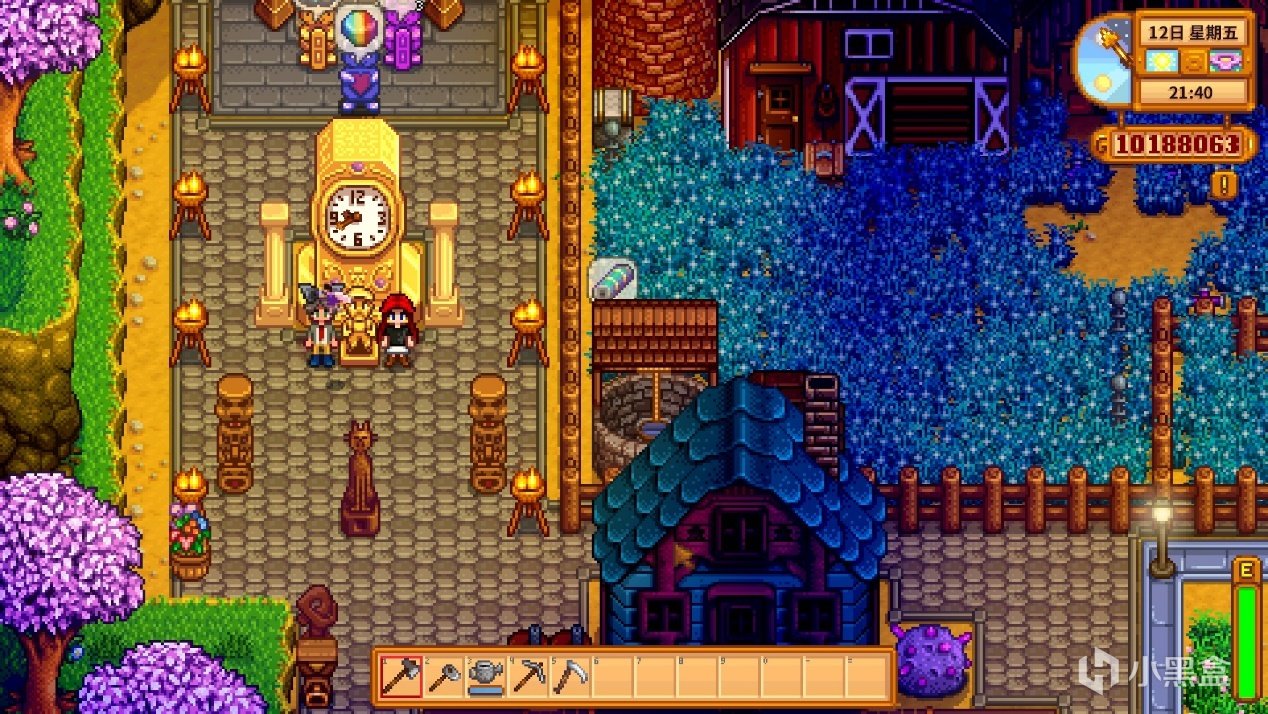This screenshot has height=714, width=1268.
Task: Select the scythe in toolbar slot 5
Action: click(x=570, y=678)
